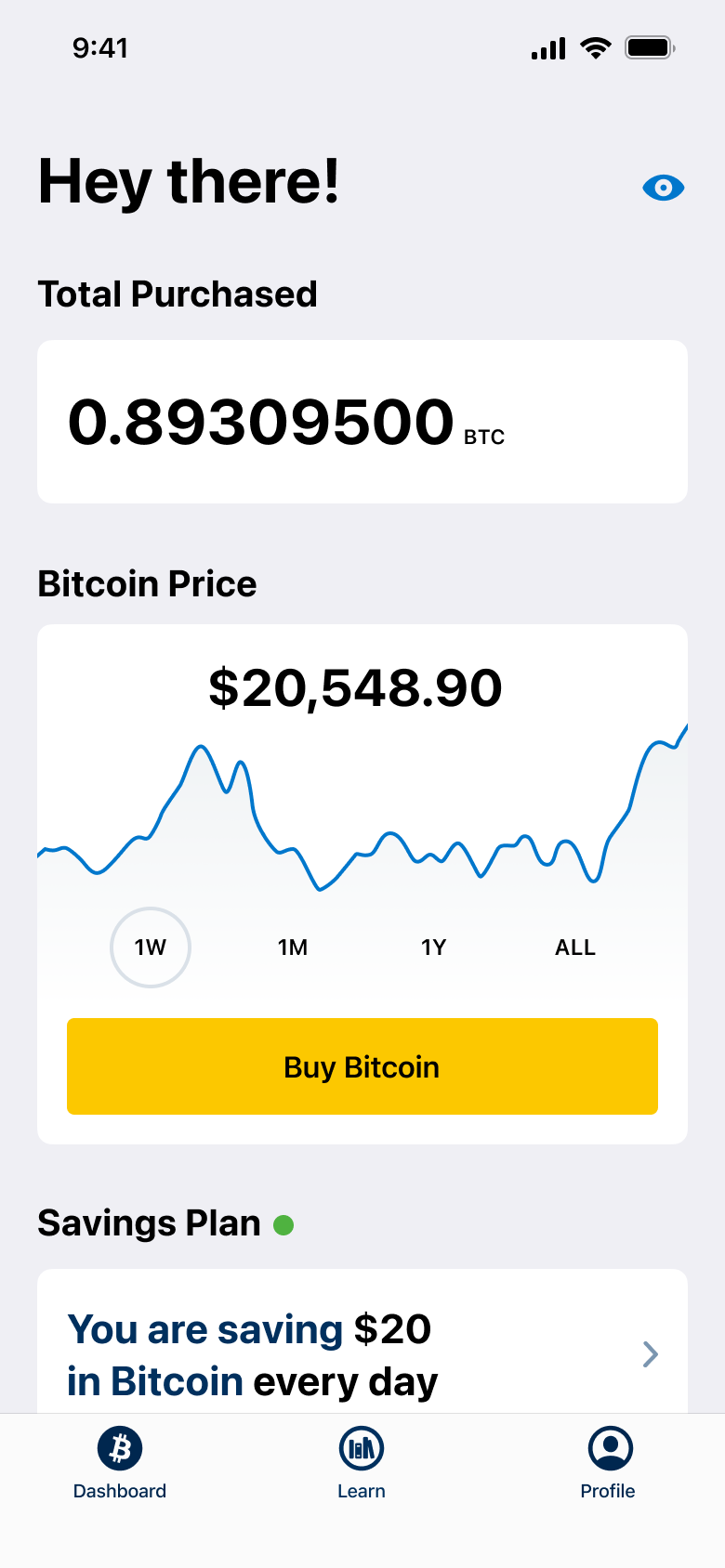Select the 1W time range
This screenshot has width=725, height=1568.
pyautogui.click(x=151, y=947)
